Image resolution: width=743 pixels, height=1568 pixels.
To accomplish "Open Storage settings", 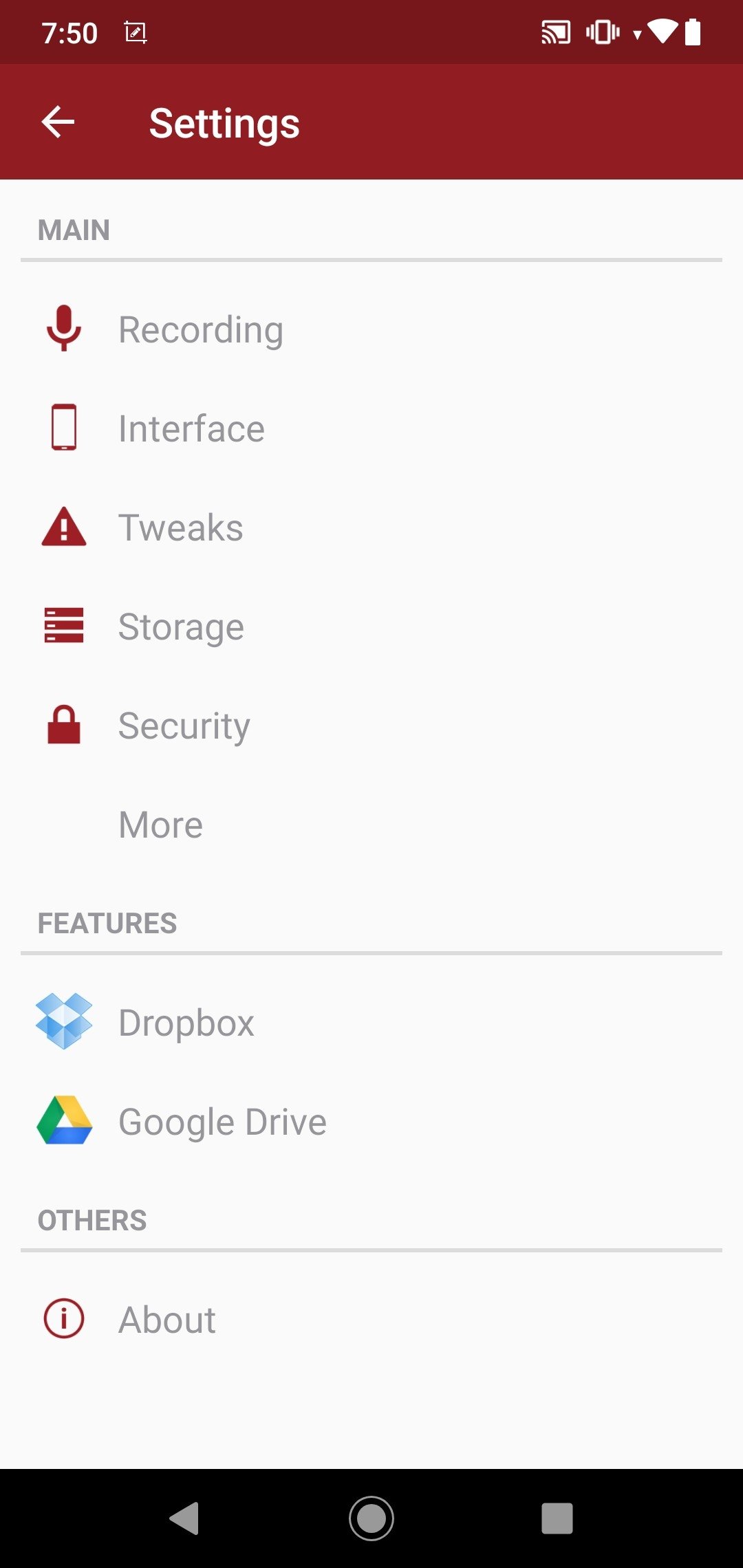I will 371,627.
